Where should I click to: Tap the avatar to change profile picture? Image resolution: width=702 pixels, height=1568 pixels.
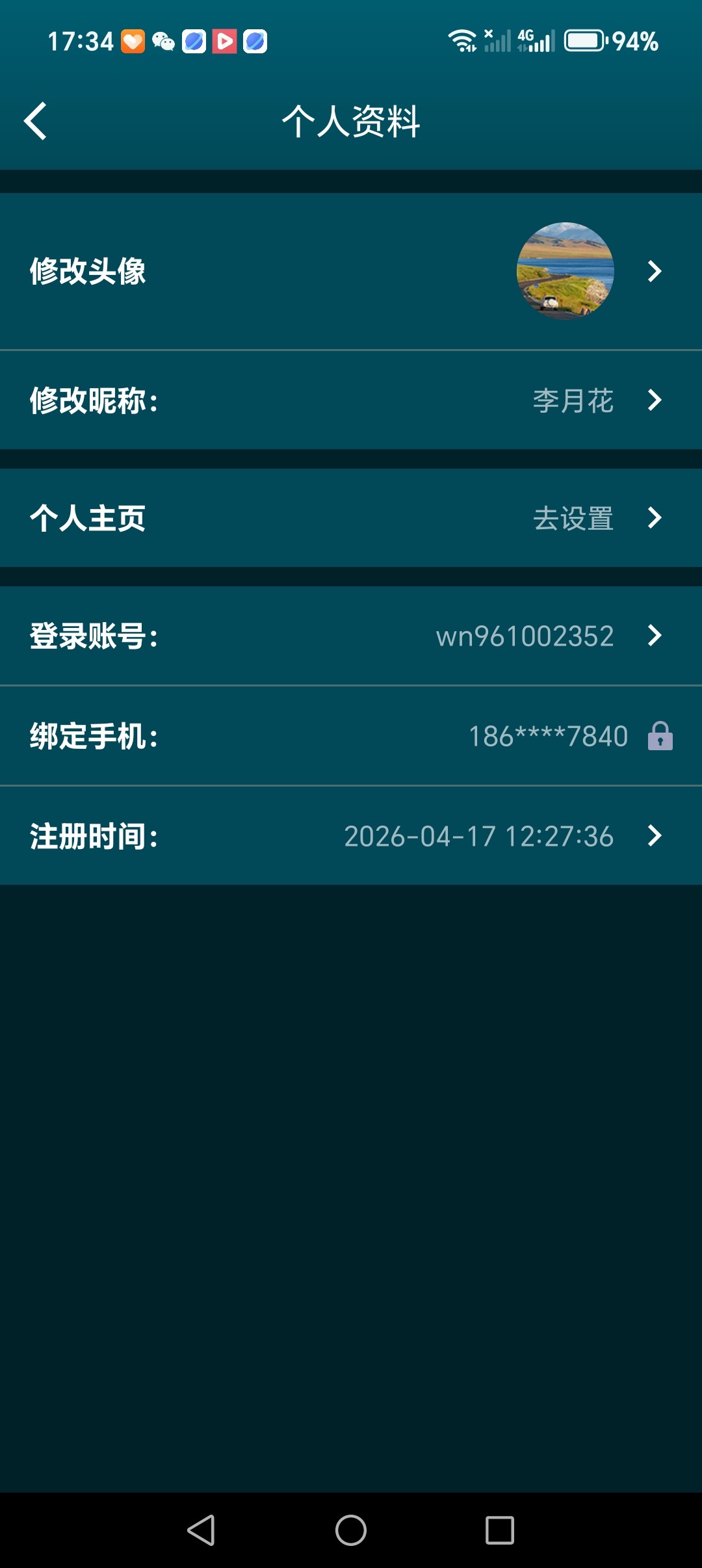coord(565,271)
